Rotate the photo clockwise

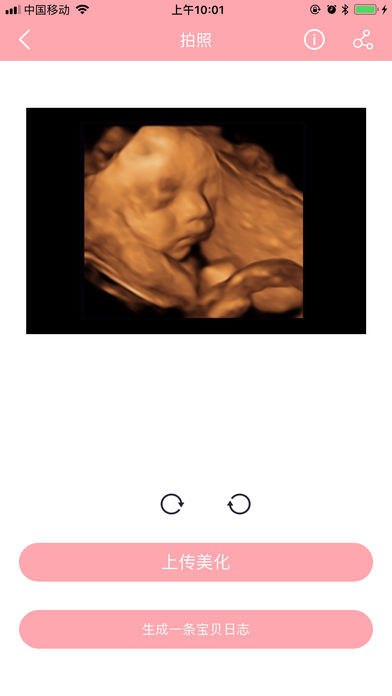coord(172,504)
